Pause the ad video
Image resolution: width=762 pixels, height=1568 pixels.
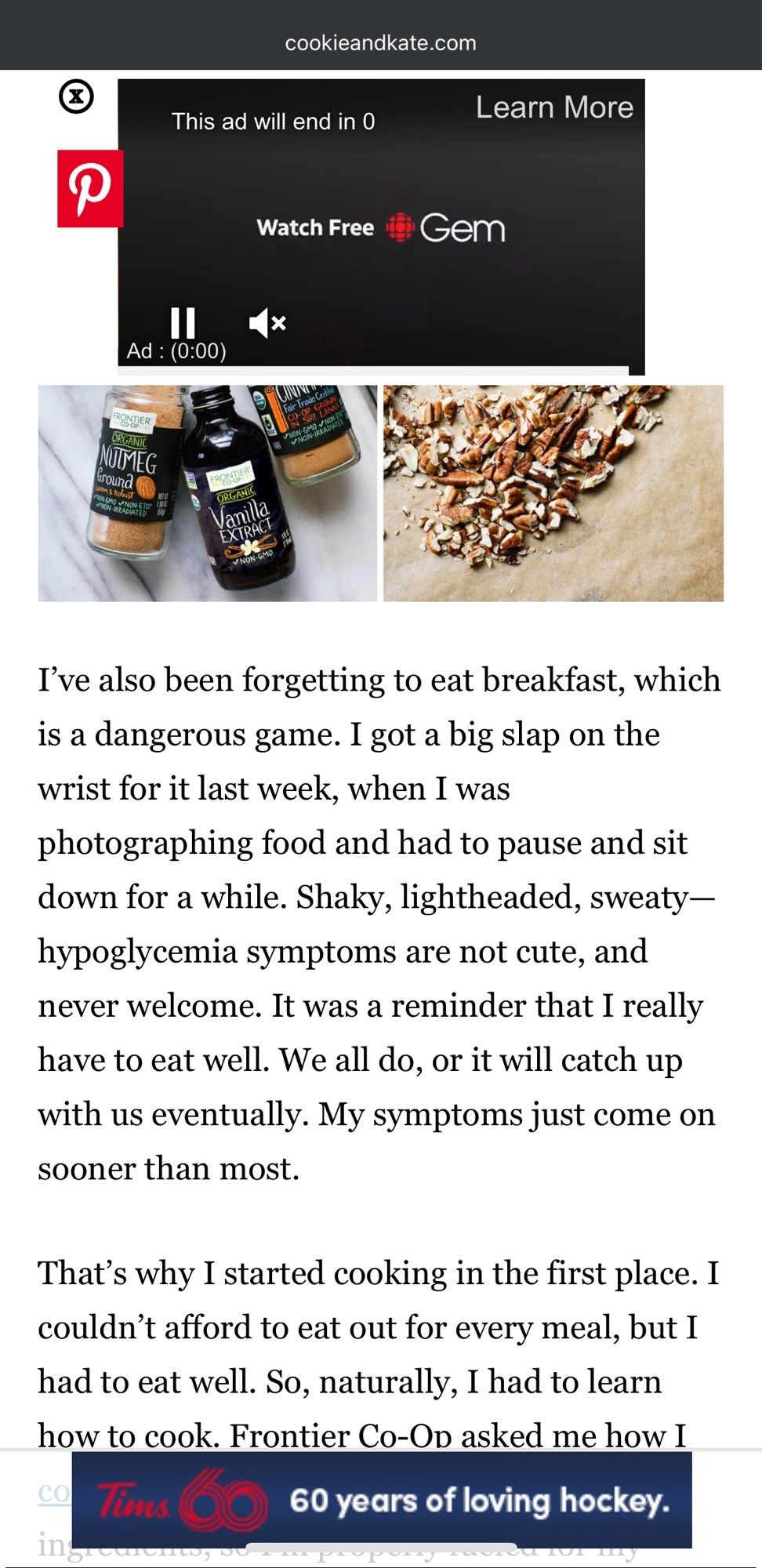[x=183, y=322]
